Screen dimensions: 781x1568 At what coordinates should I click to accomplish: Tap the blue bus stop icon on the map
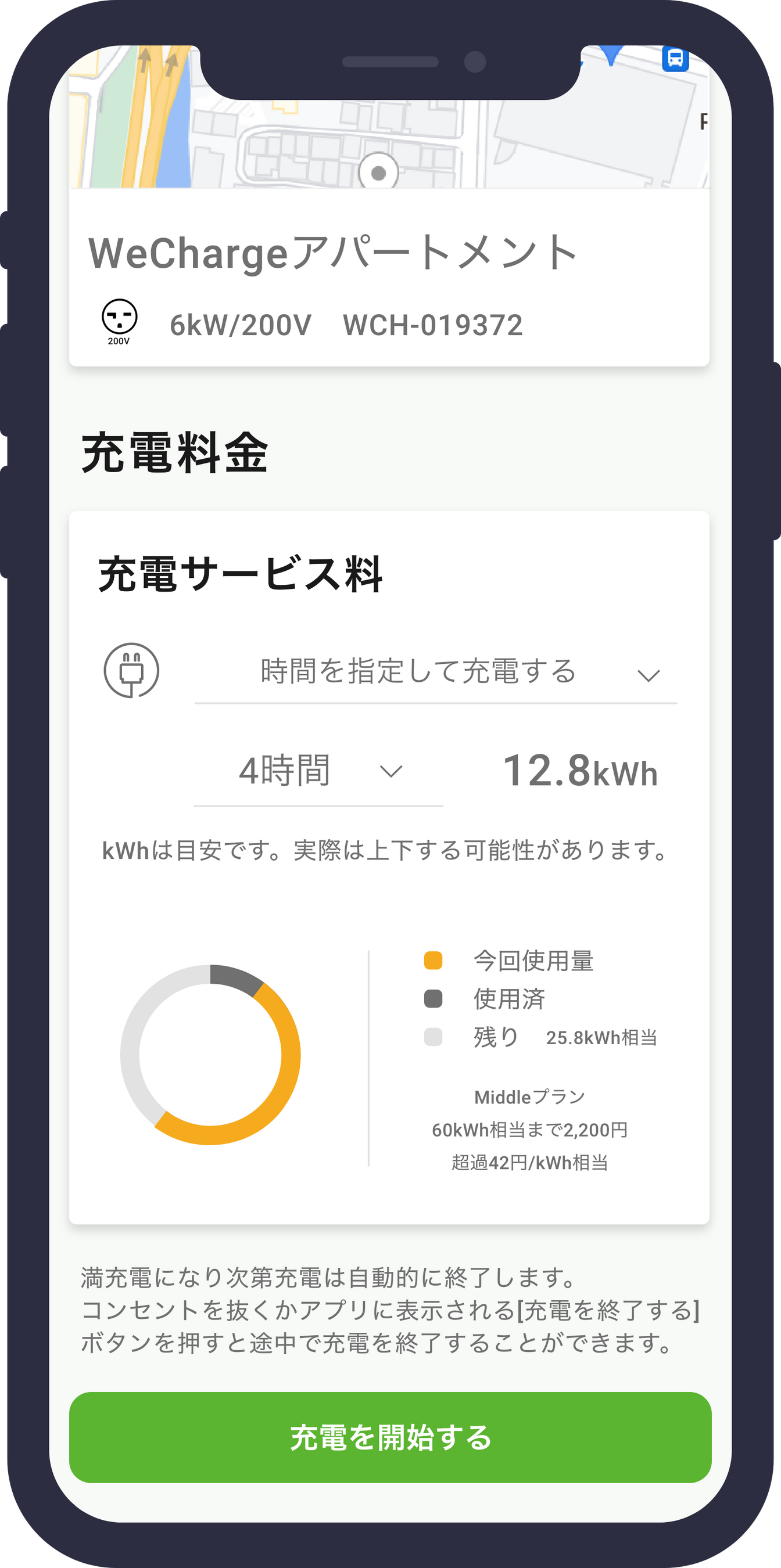coord(676,59)
